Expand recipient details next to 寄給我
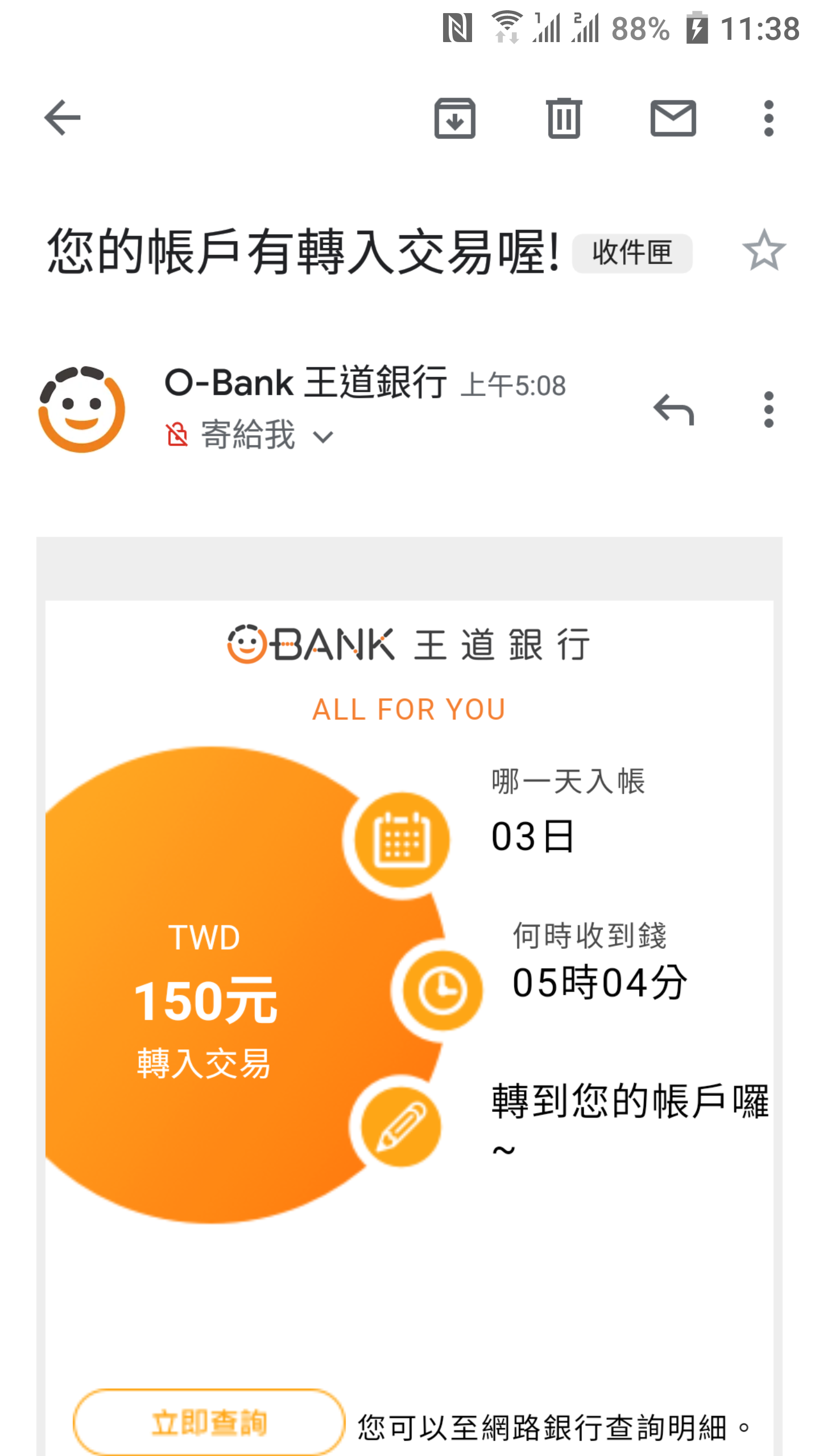 (323, 437)
